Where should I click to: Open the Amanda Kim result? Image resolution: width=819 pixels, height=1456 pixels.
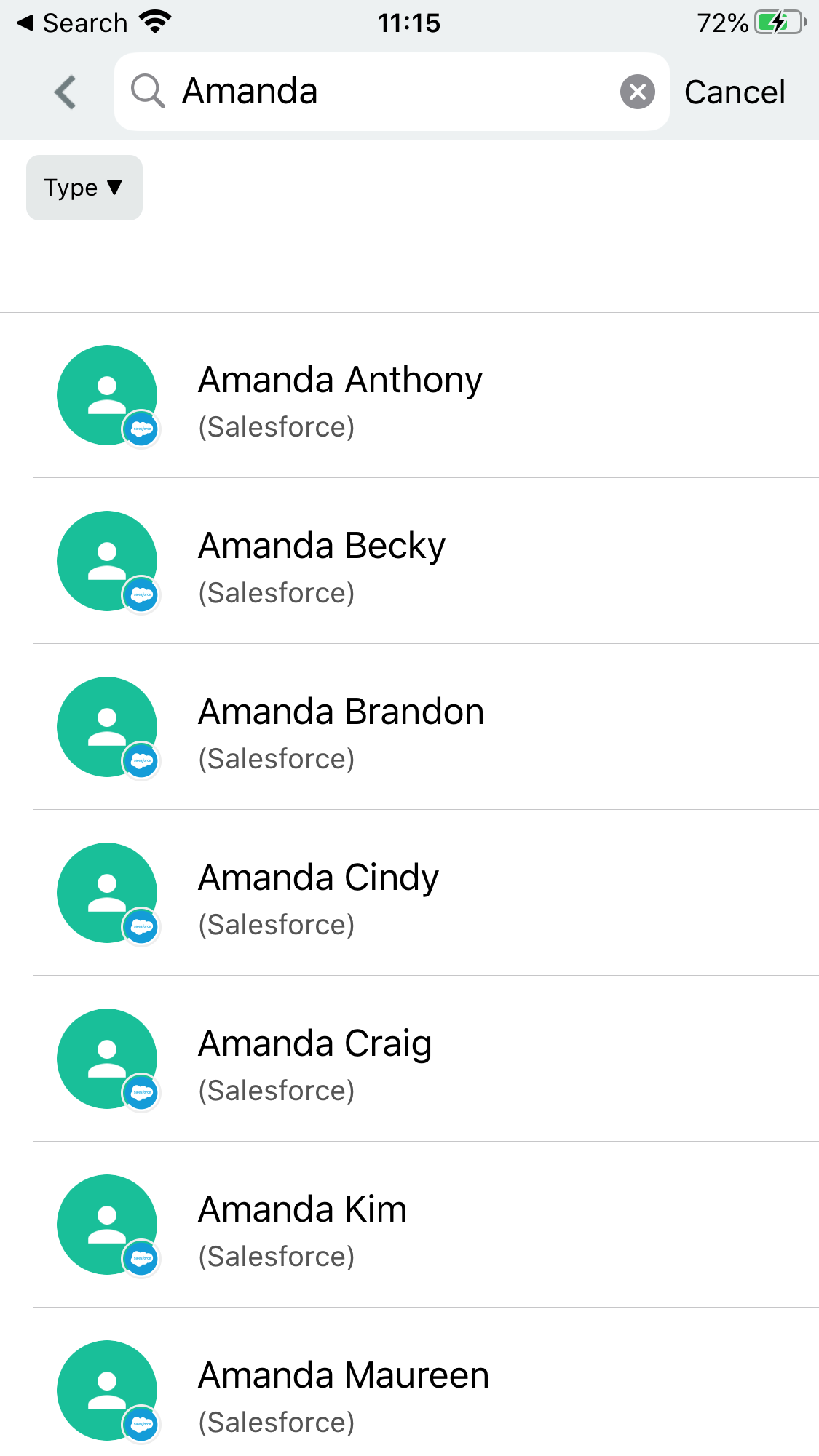point(302,1226)
